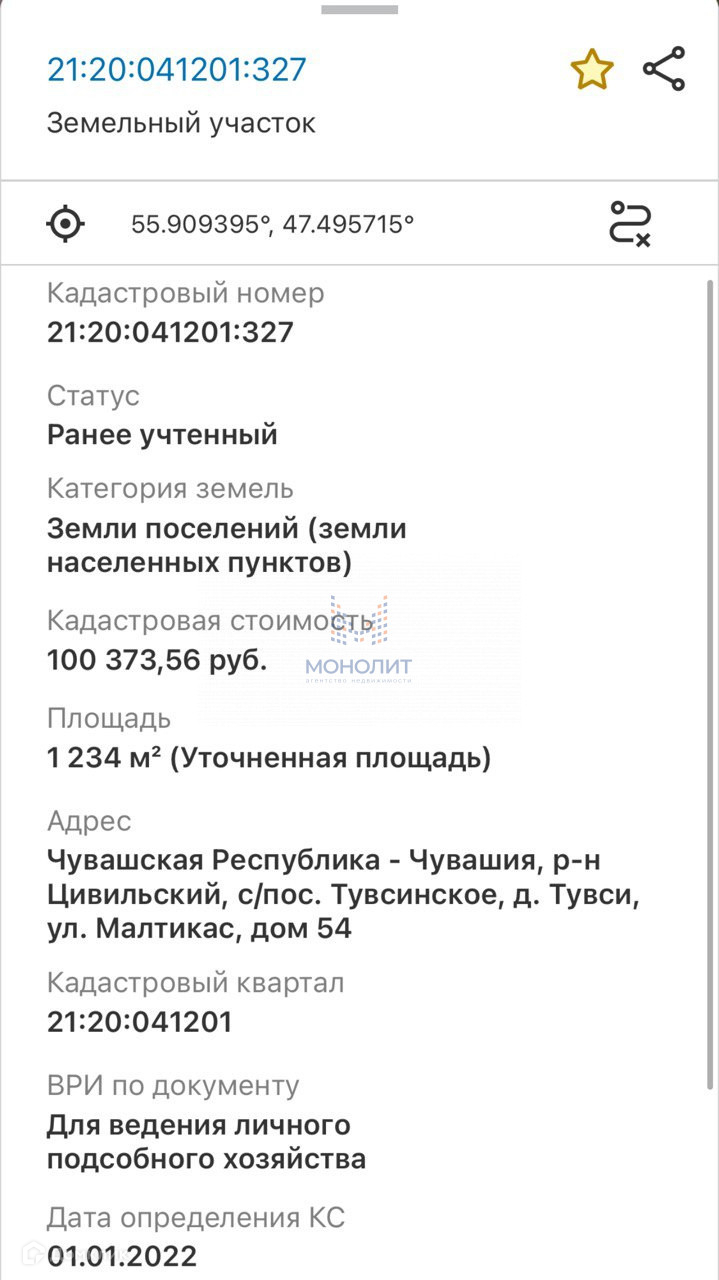Screen dimensions: 719x1280
Task: Share this land plot's details
Action: 664,69
